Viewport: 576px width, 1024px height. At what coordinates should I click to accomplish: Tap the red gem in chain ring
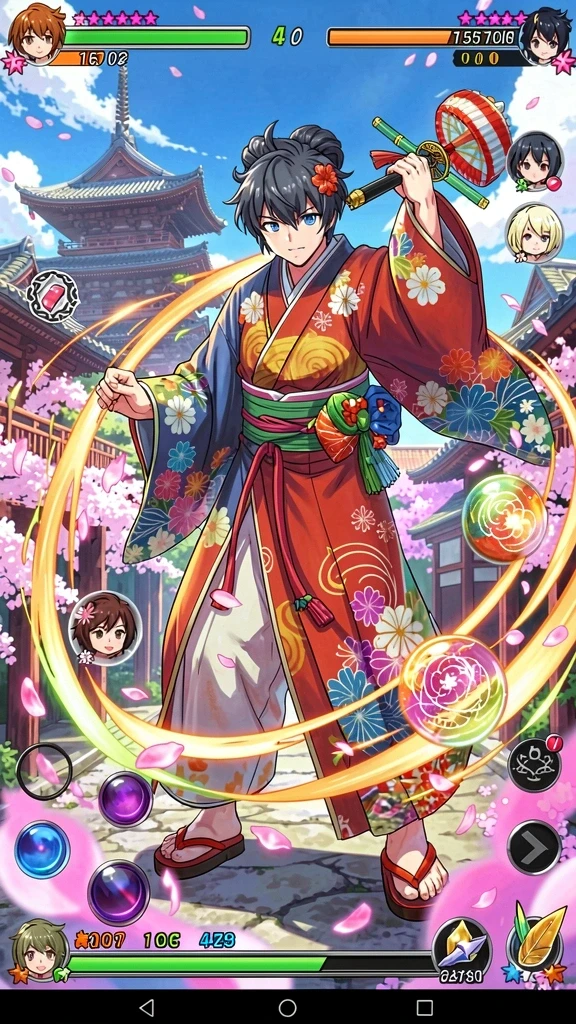(52, 296)
